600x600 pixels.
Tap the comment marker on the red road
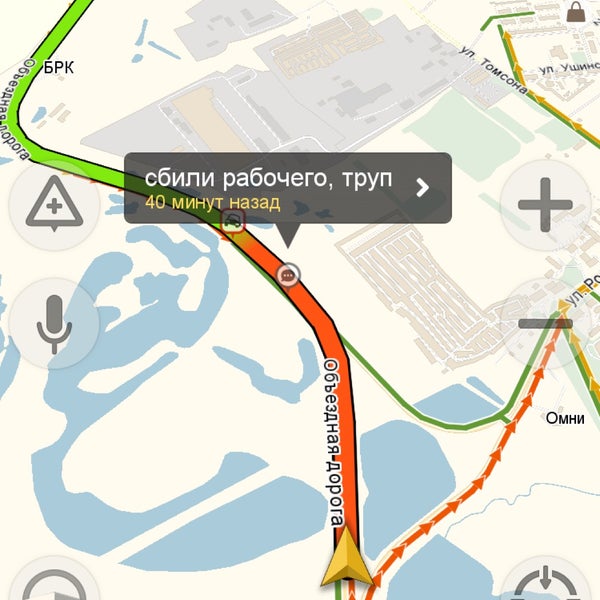[289, 273]
